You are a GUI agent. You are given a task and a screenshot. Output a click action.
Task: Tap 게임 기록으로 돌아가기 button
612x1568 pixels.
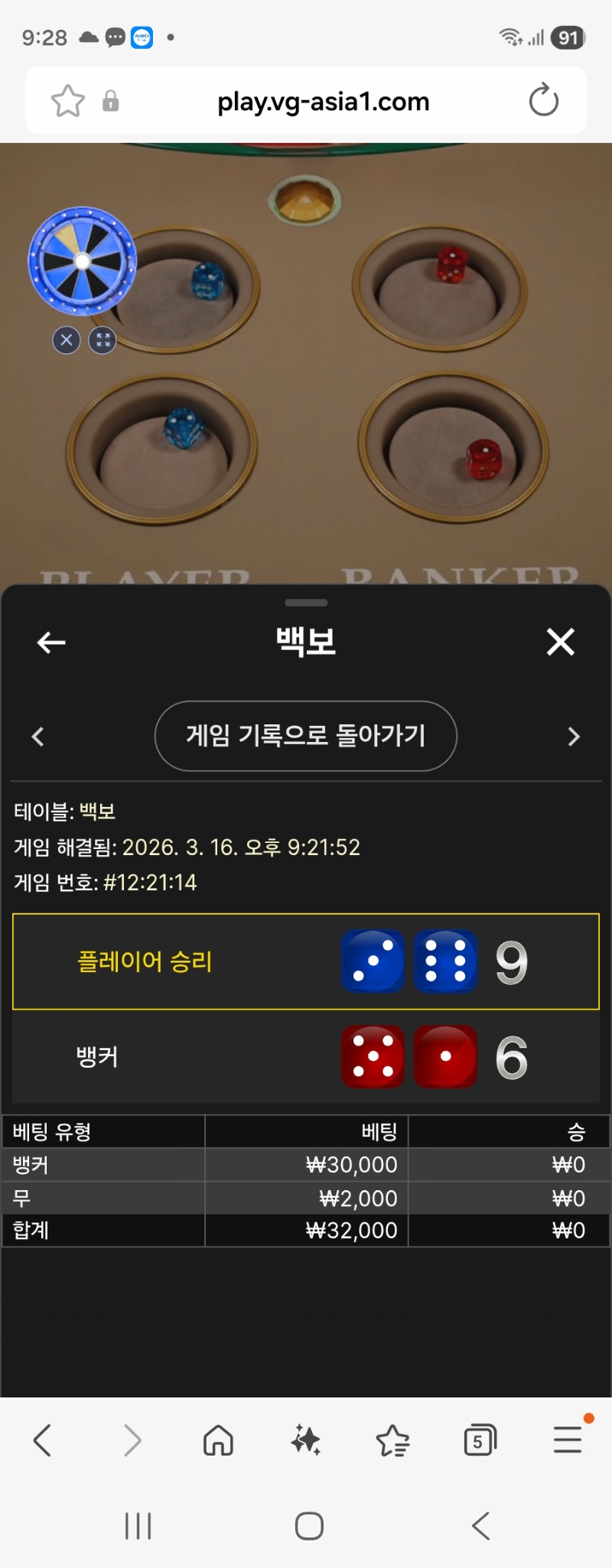pyautogui.click(x=305, y=736)
